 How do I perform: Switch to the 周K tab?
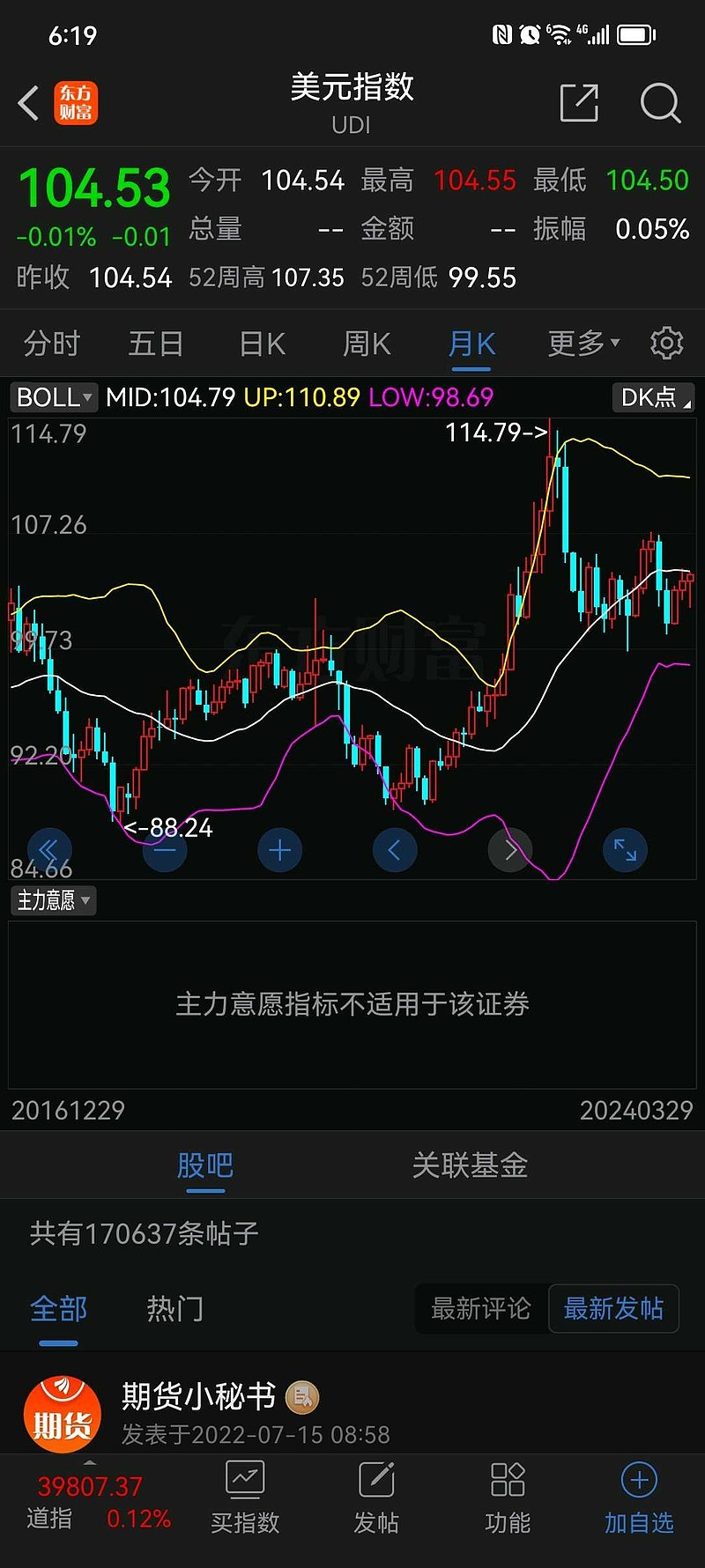(366, 344)
